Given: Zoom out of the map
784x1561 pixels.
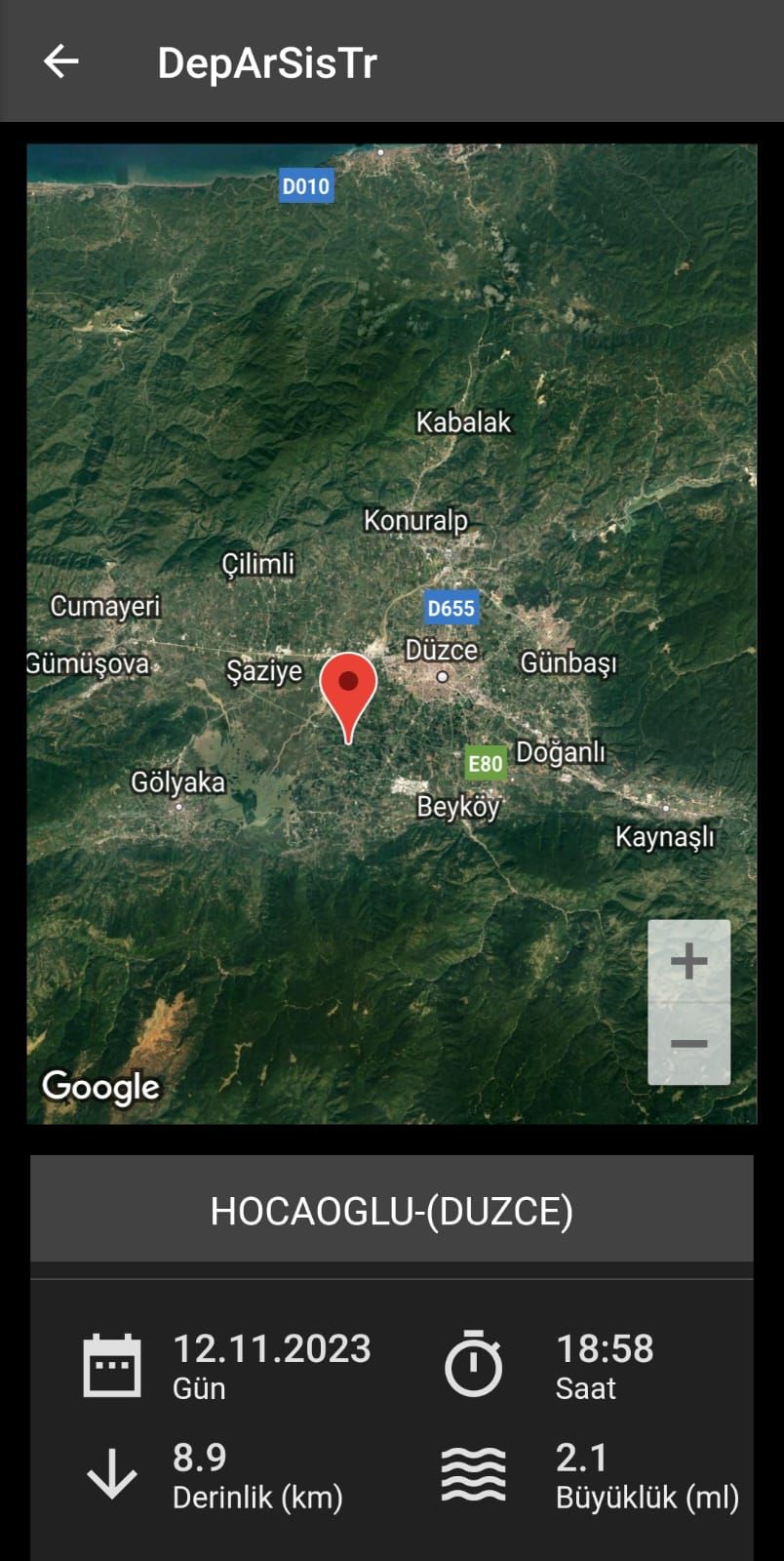Looking at the screenshot, I should click(x=688, y=1044).
